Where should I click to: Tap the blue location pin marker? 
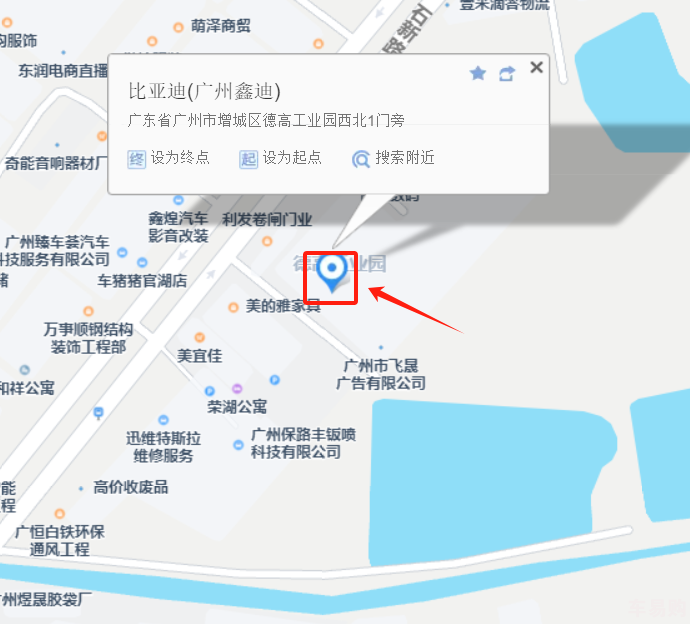click(x=333, y=272)
